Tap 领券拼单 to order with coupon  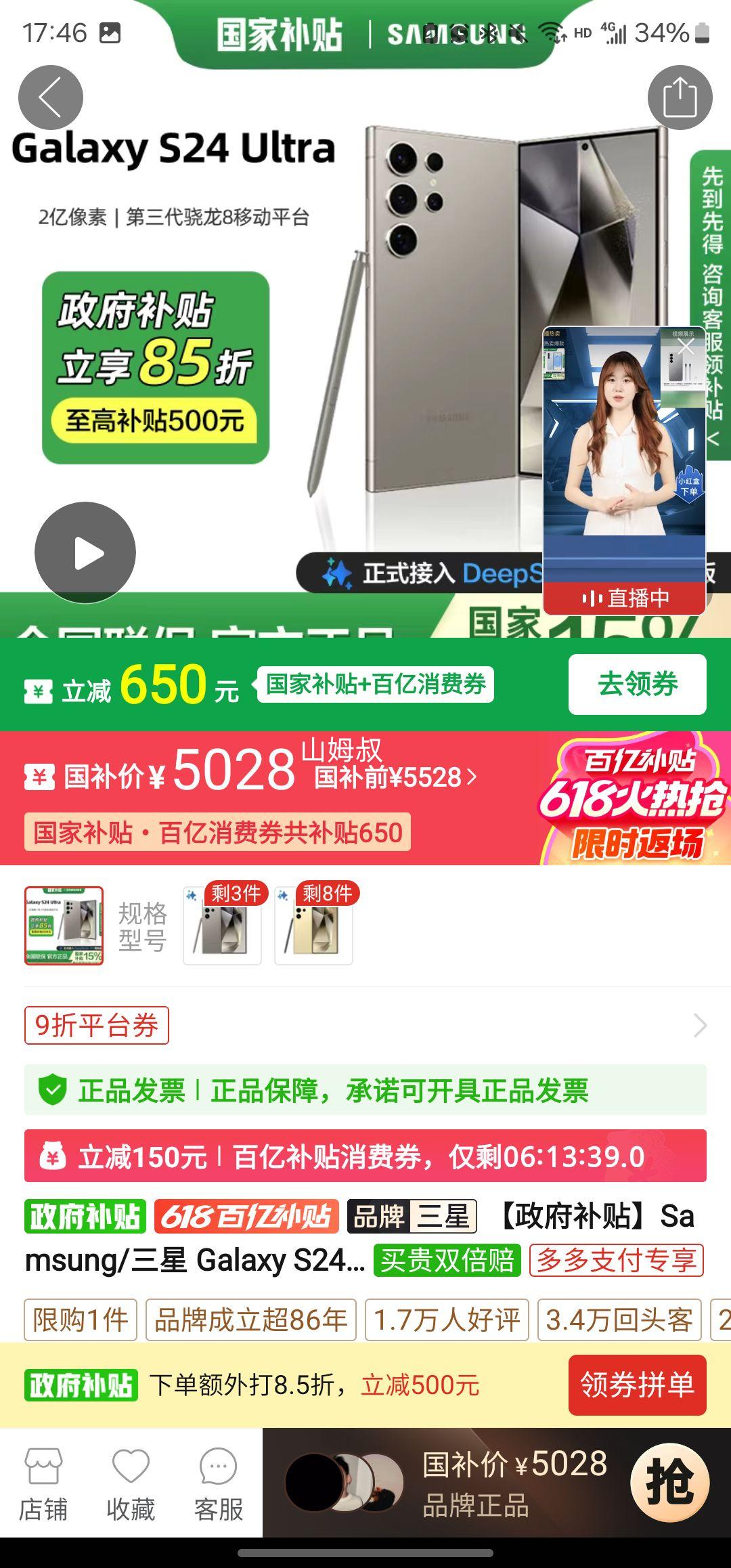(637, 1385)
